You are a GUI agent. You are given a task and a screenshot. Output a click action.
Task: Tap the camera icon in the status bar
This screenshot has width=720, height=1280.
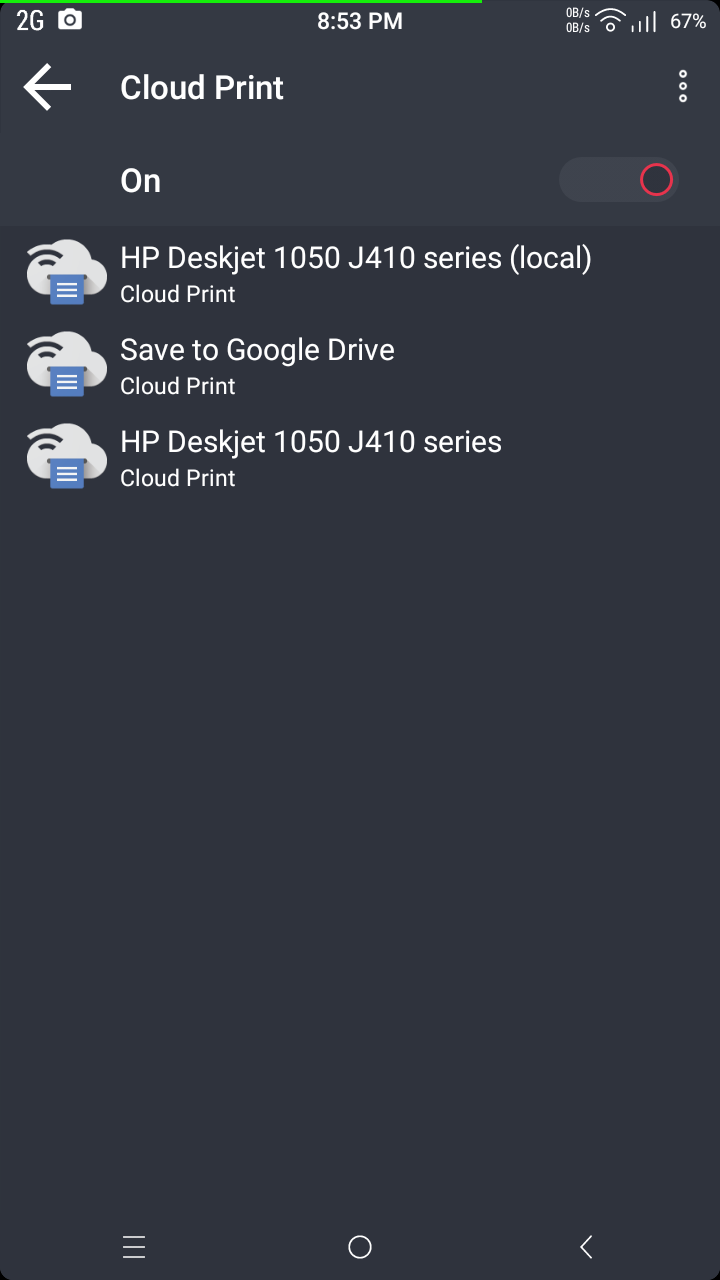pyautogui.click(x=68, y=20)
